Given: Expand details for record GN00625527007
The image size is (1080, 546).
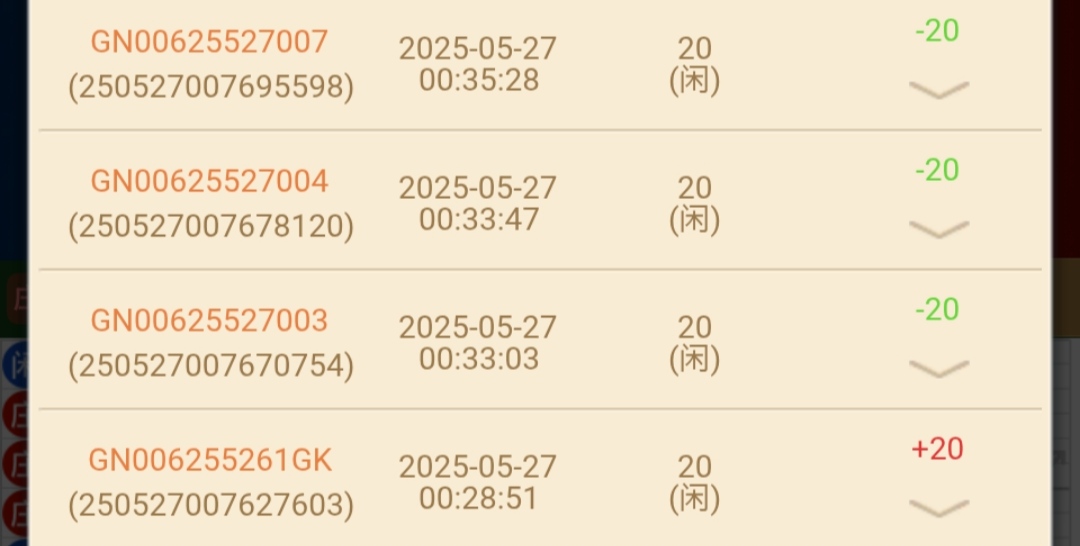Looking at the screenshot, I should [x=938, y=90].
